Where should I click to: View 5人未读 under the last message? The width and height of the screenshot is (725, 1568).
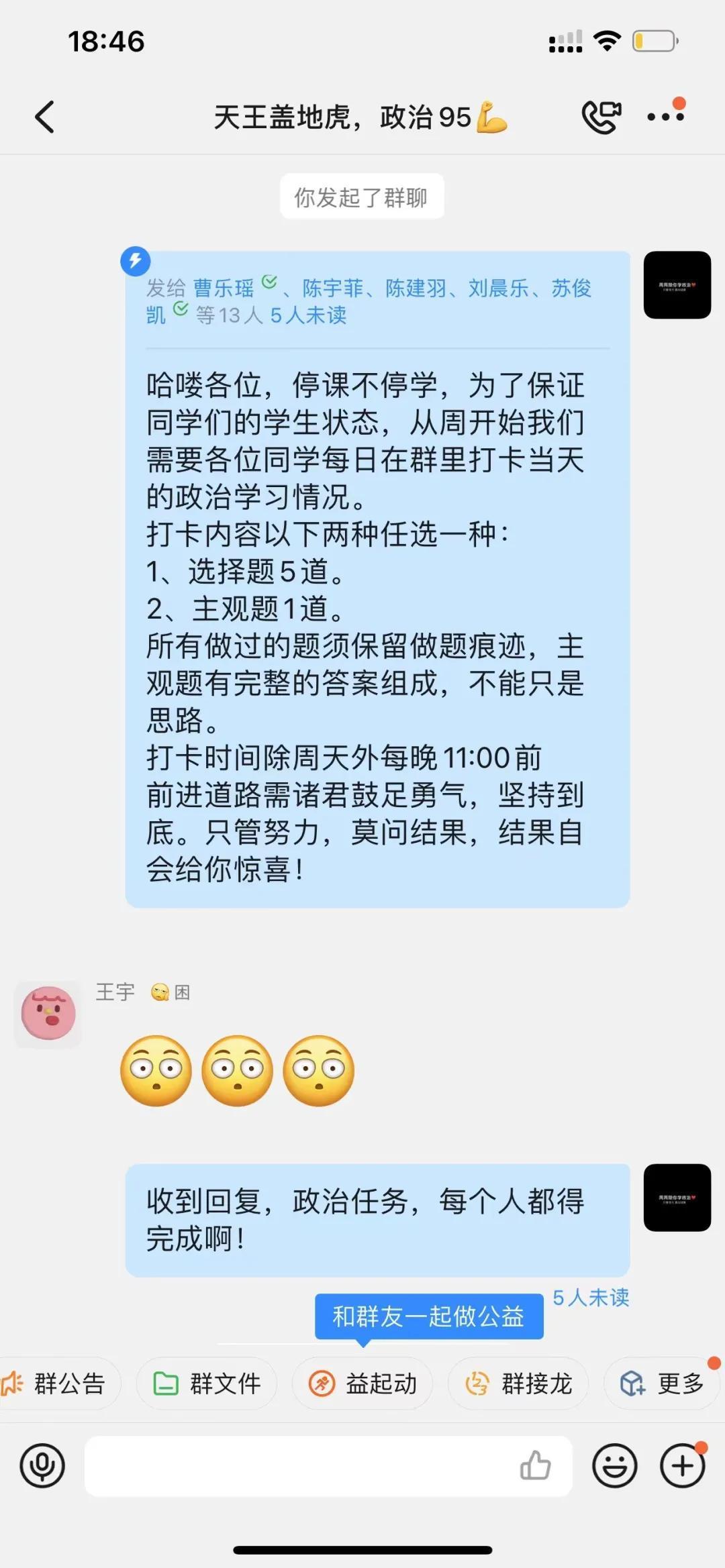591,1298
